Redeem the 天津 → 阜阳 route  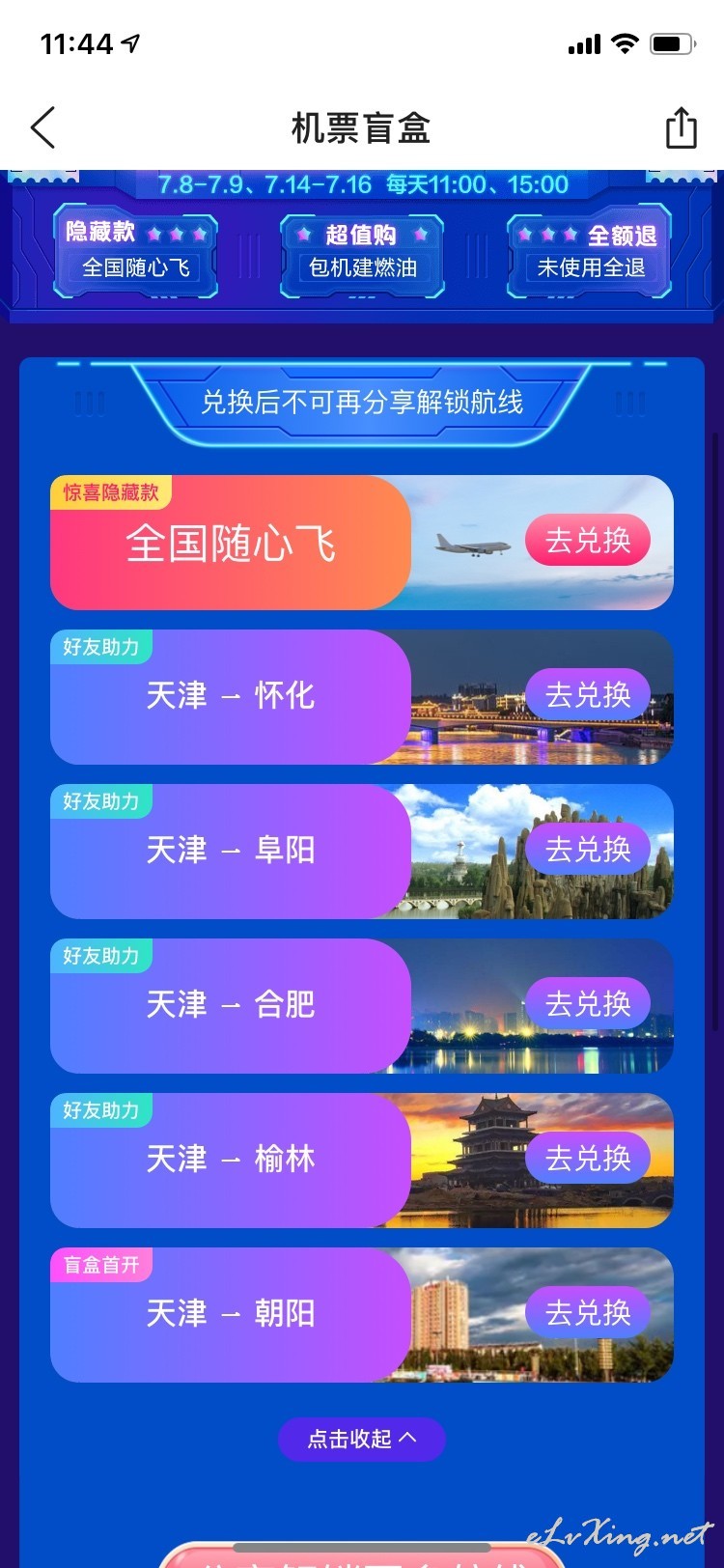(x=588, y=849)
